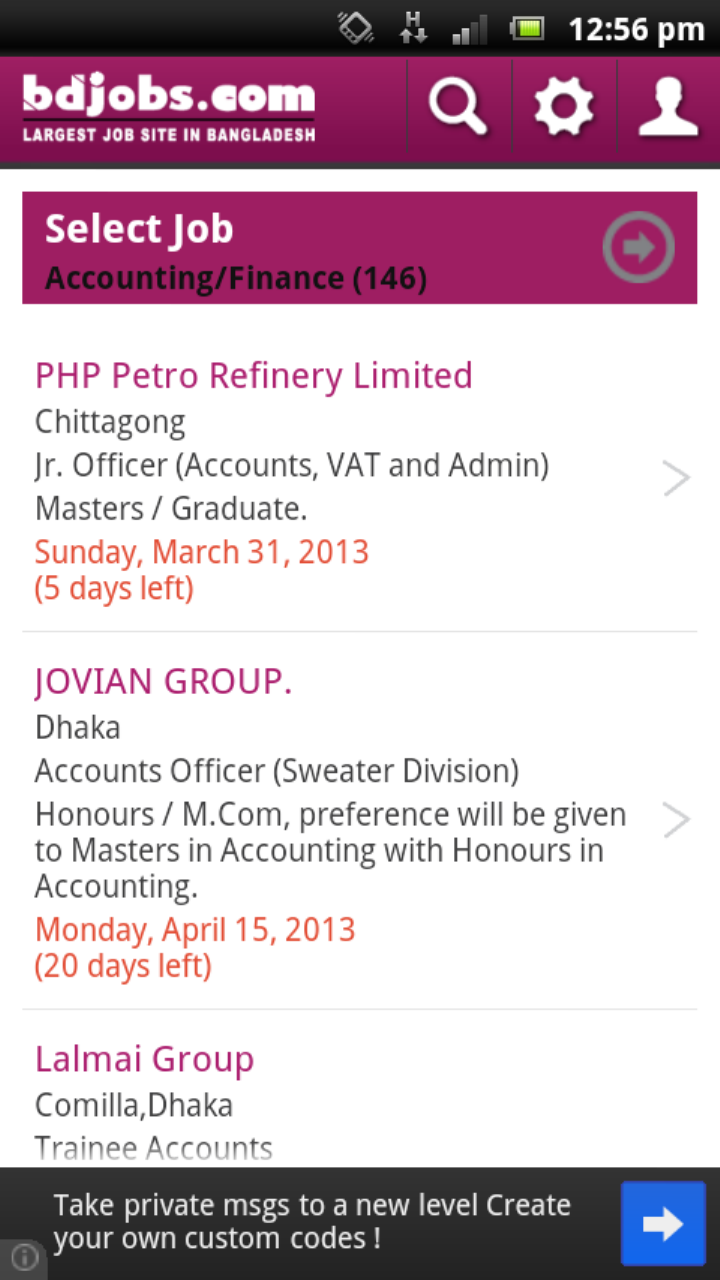Tap the 20 days left deadline text
Viewport: 720px width, 1280px height.
tap(122, 965)
